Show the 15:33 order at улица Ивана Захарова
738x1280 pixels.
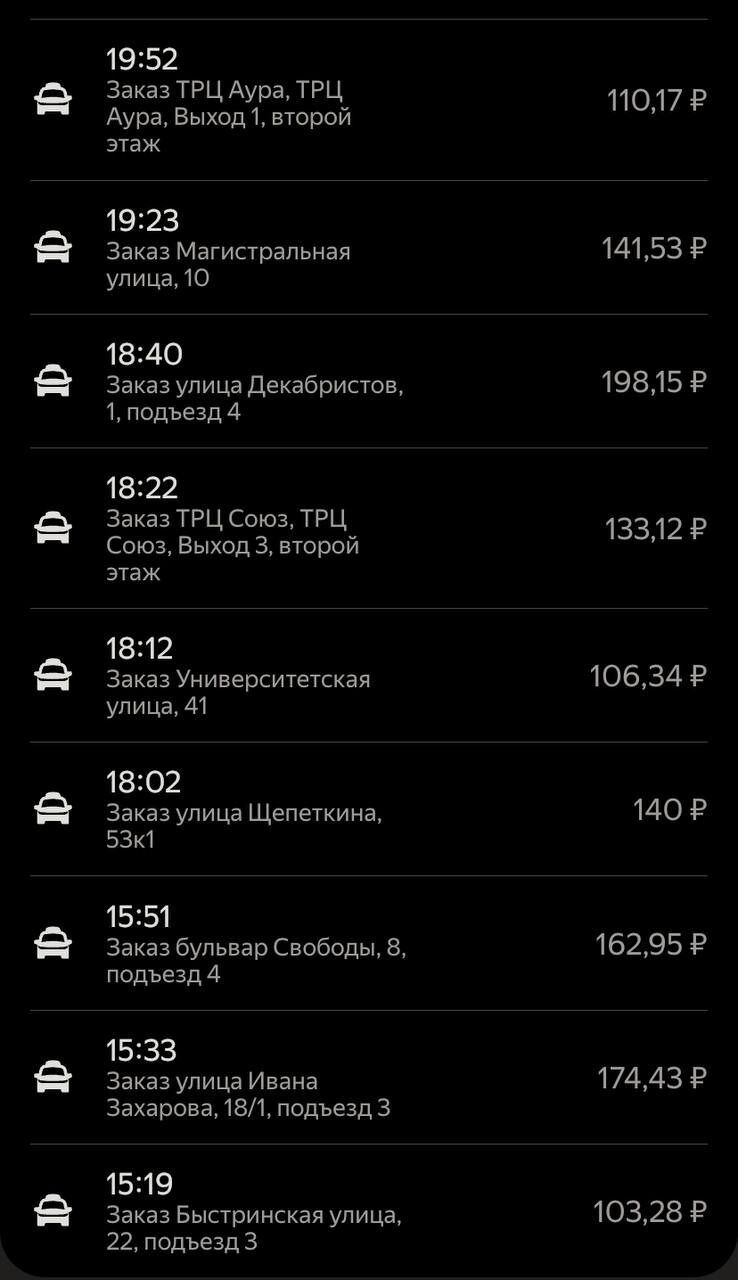tap(368, 1078)
